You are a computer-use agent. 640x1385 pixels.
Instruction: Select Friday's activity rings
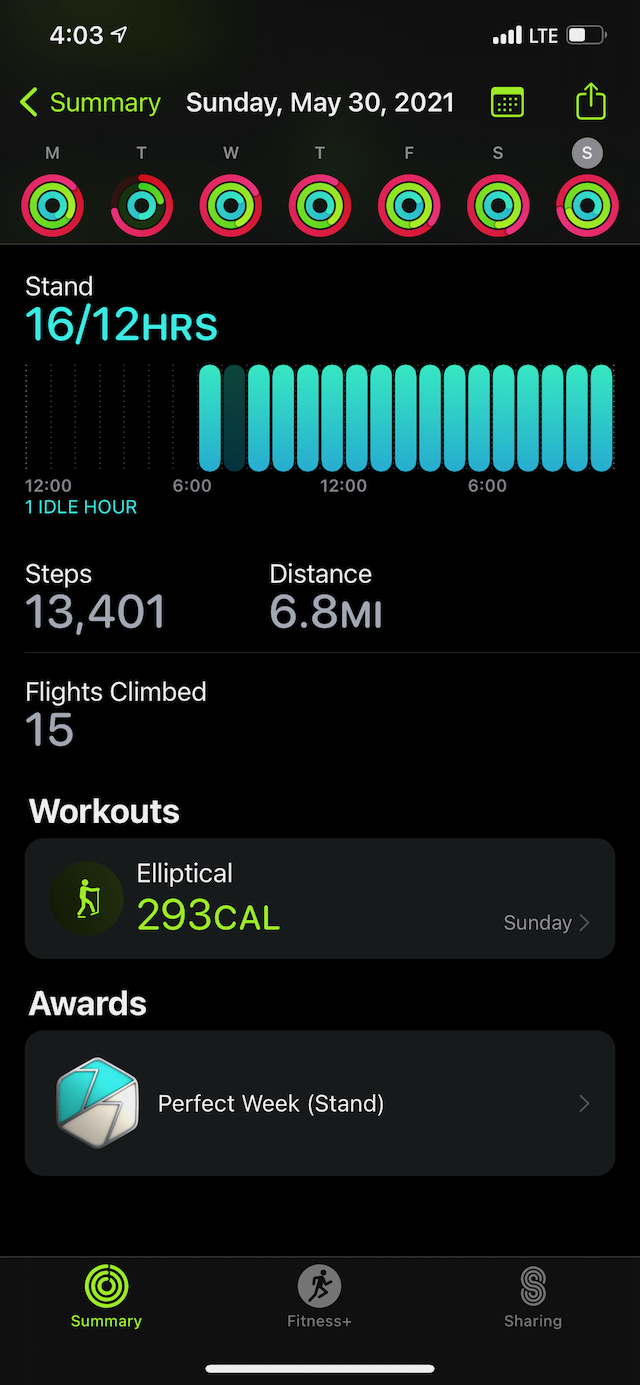[409, 205]
